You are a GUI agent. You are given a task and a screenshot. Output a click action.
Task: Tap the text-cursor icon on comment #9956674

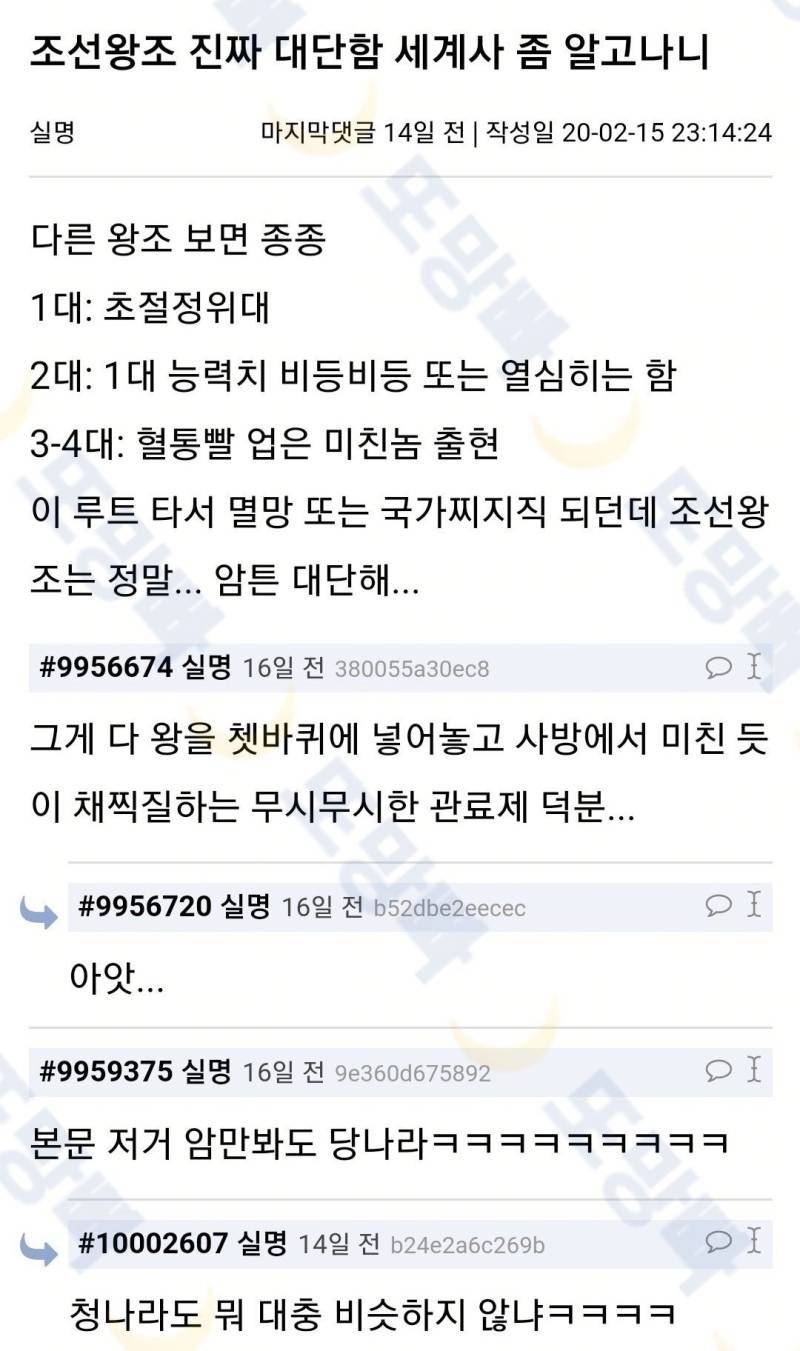pyautogui.click(x=754, y=666)
